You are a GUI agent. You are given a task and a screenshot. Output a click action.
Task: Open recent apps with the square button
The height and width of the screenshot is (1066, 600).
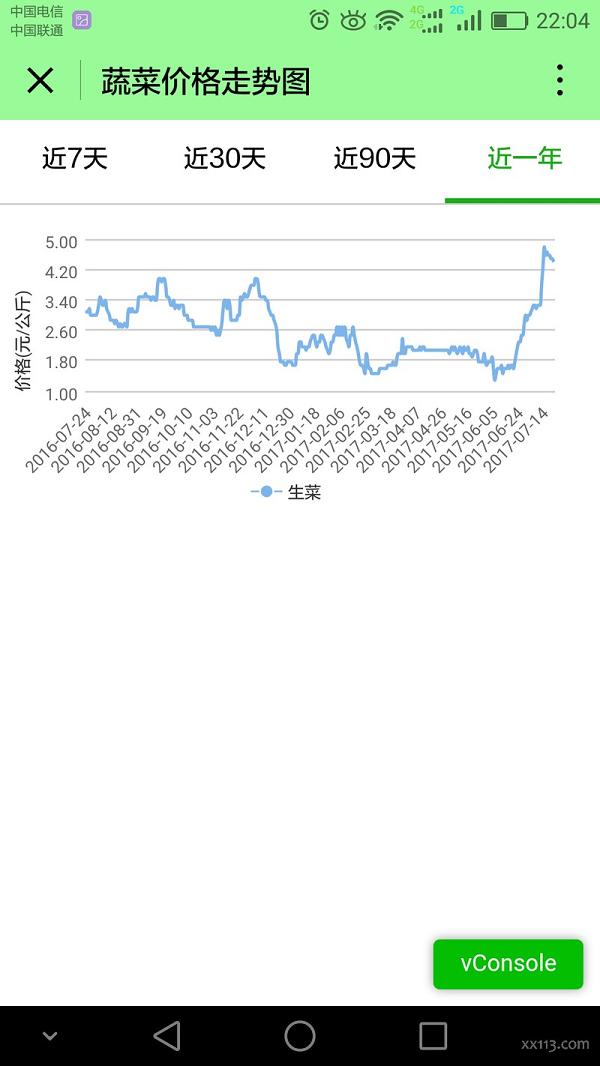point(433,1036)
